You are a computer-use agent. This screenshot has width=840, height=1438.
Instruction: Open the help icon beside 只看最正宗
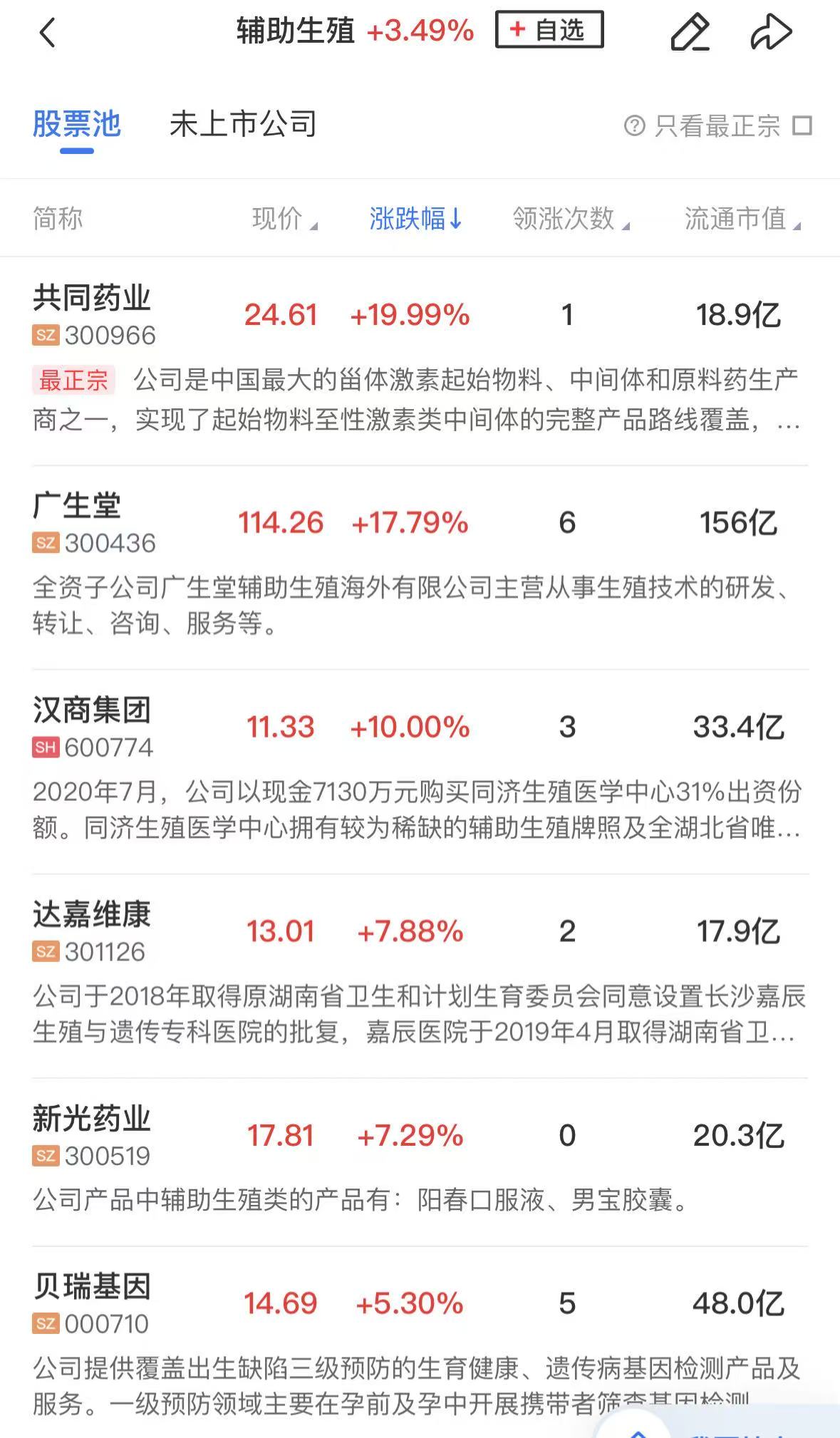click(x=634, y=126)
